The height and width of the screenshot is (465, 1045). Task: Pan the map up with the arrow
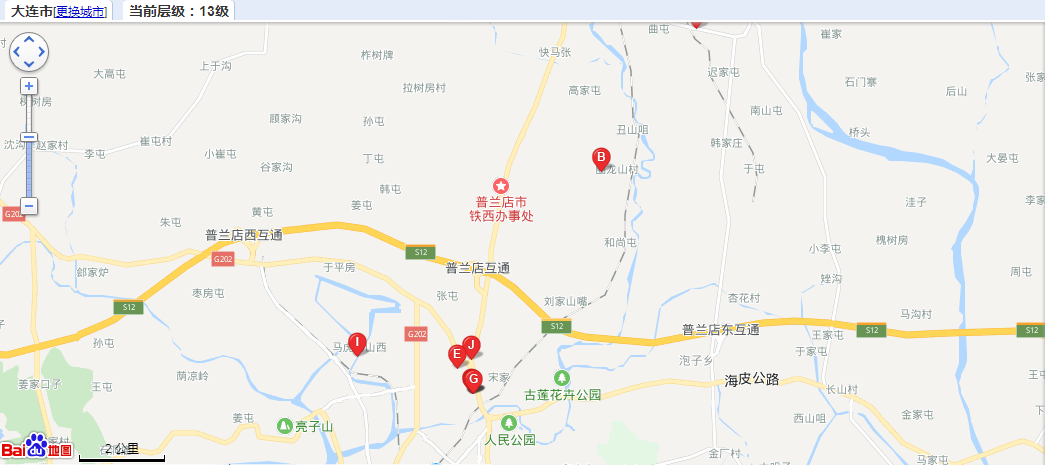(29, 39)
